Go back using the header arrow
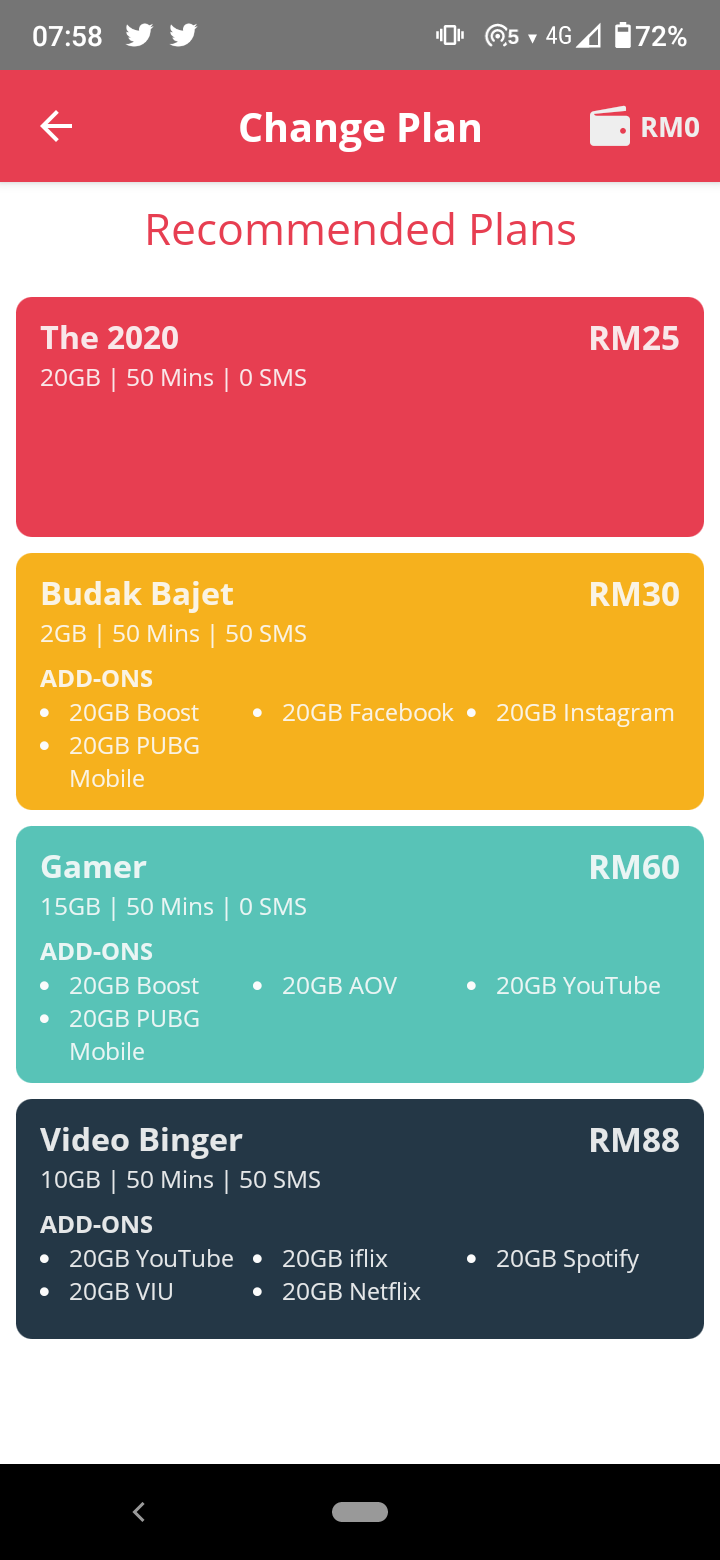This screenshot has width=720, height=1560. (56, 126)
